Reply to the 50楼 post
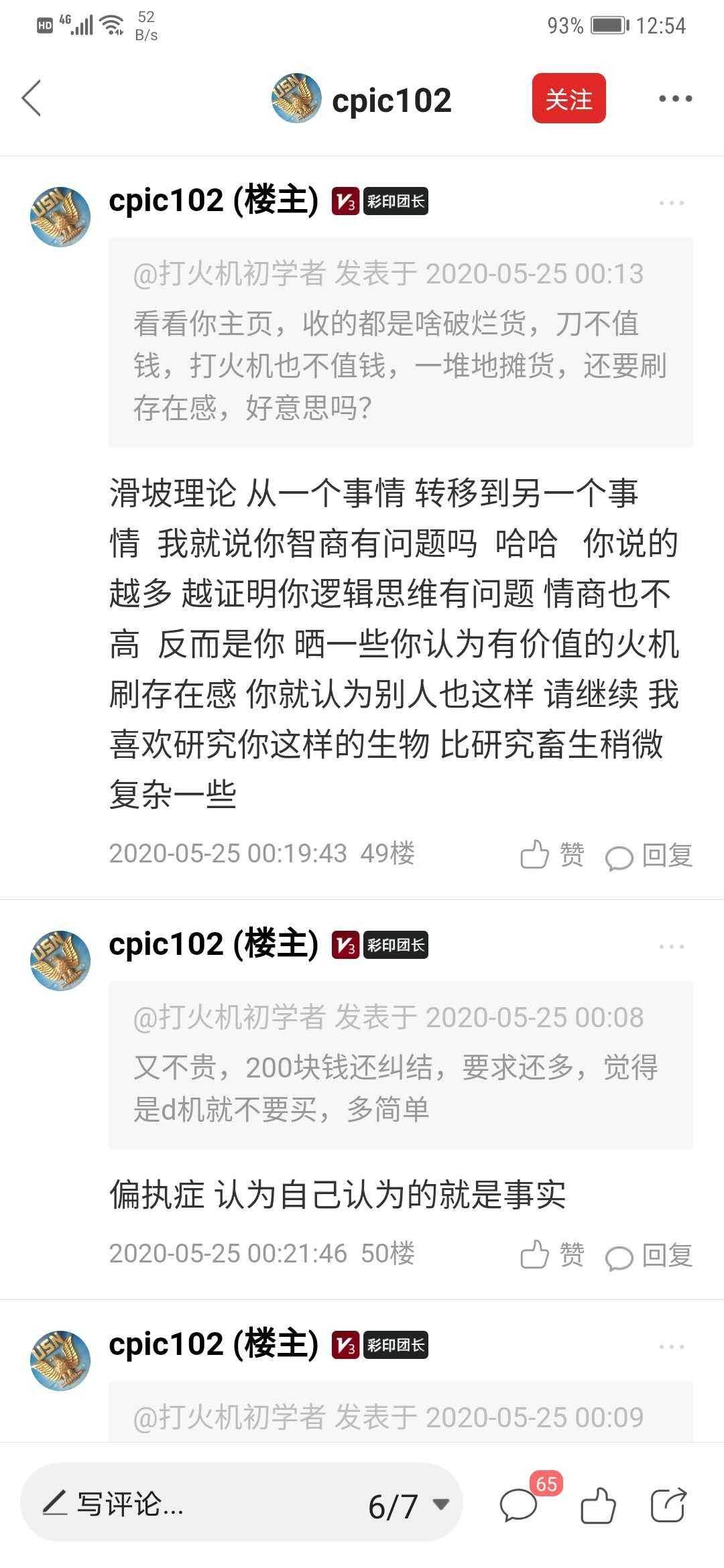Viewport: 724px width, 1568px height. tap(649, 1256)
